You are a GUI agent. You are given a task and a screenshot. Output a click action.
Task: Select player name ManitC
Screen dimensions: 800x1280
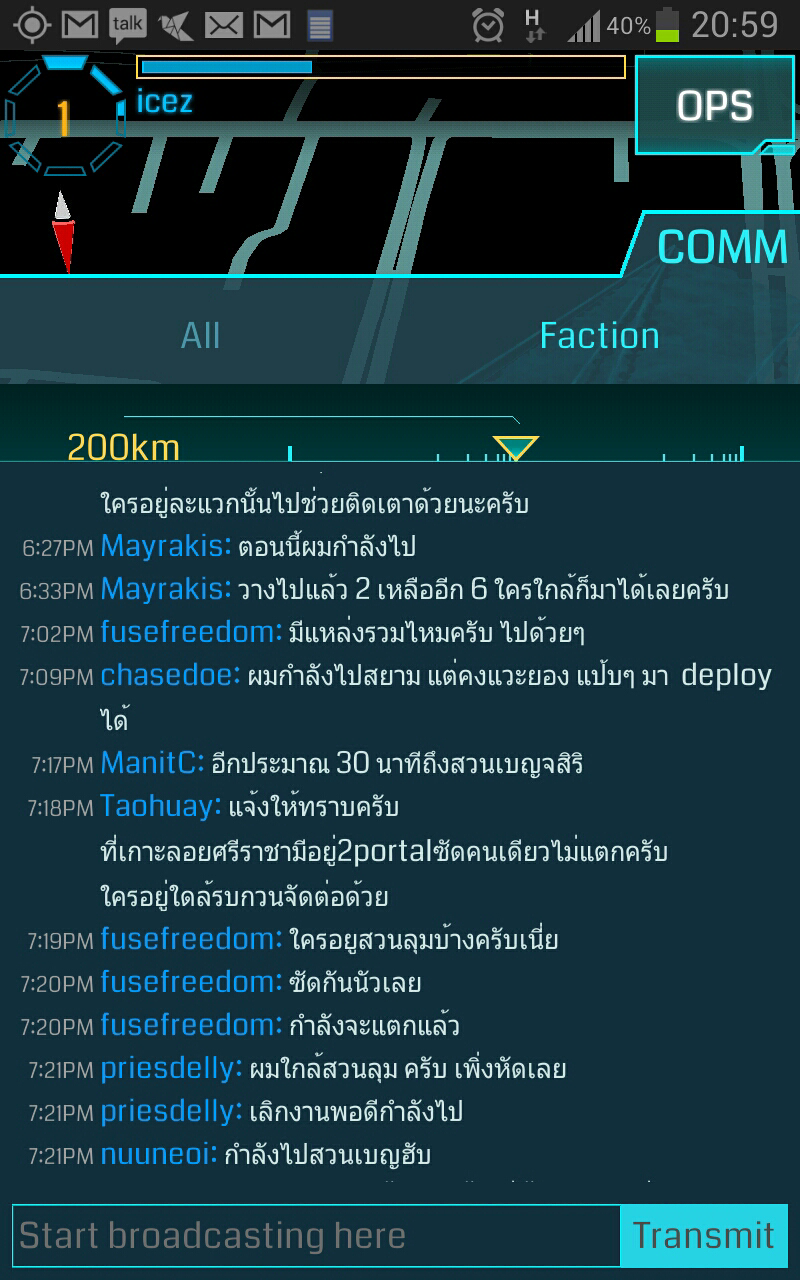pos(152,764)
